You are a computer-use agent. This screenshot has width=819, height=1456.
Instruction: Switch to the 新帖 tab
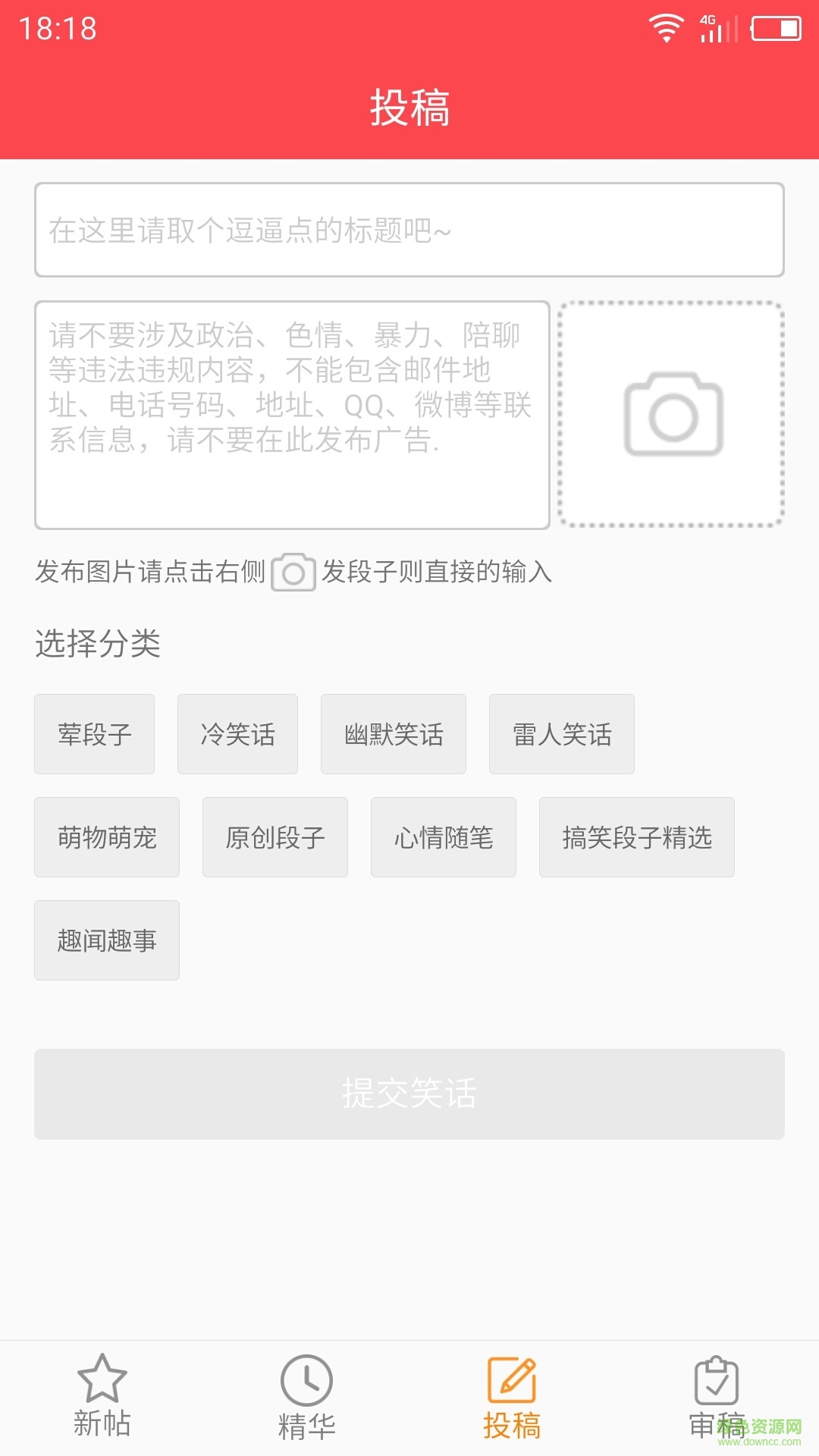(x=102, y=1397)
